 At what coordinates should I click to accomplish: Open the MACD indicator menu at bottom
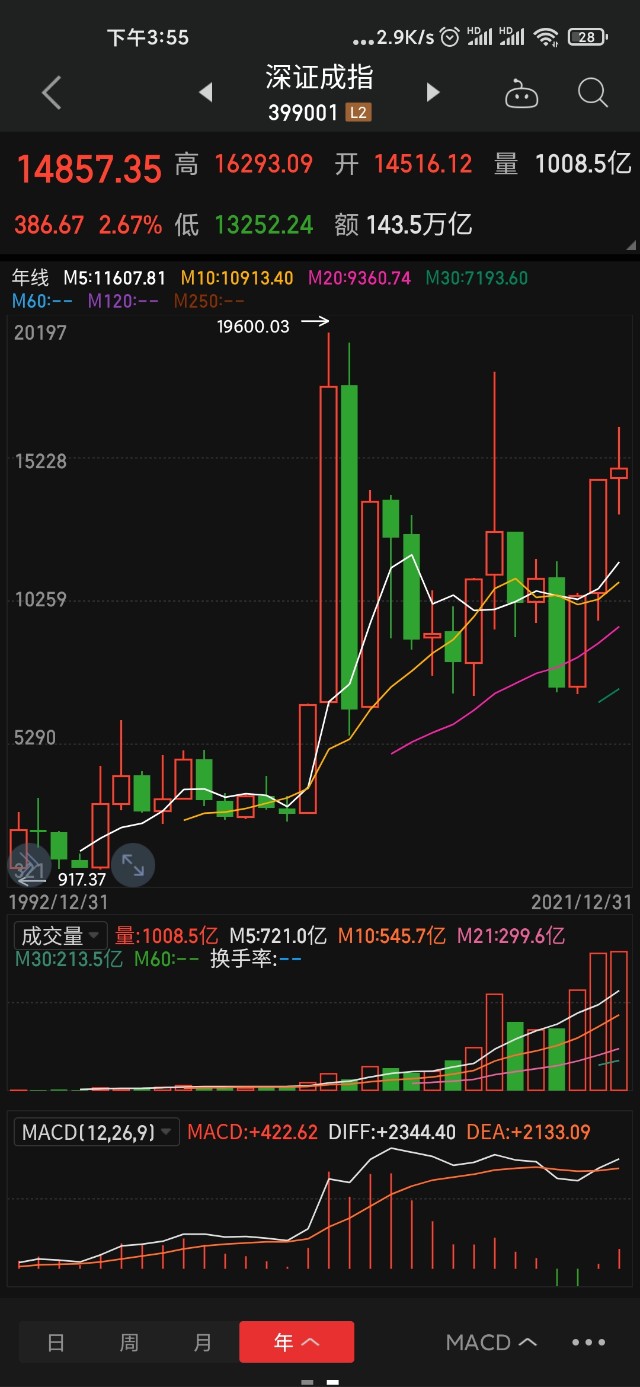[491, 1342]
